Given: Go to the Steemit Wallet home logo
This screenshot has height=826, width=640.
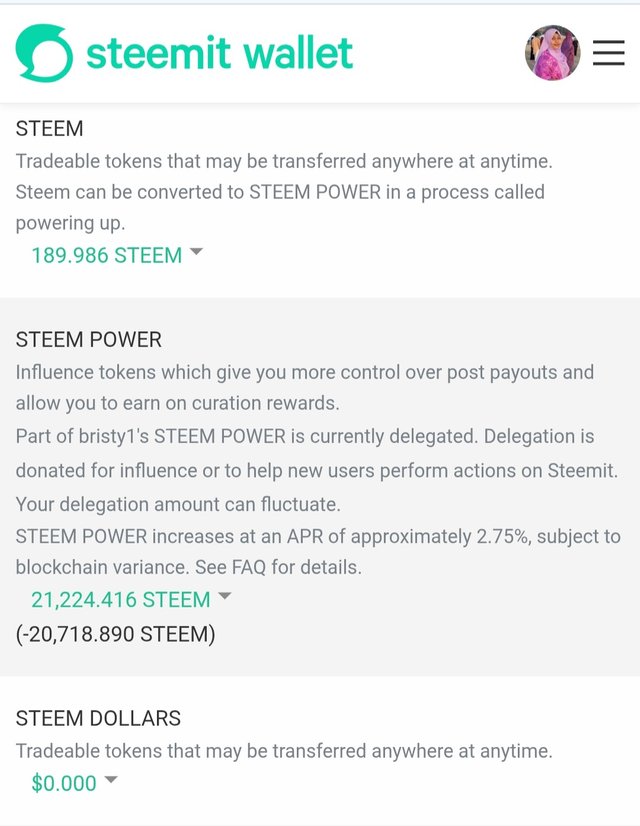Looking at the screenshot, I should pos(184,53).
